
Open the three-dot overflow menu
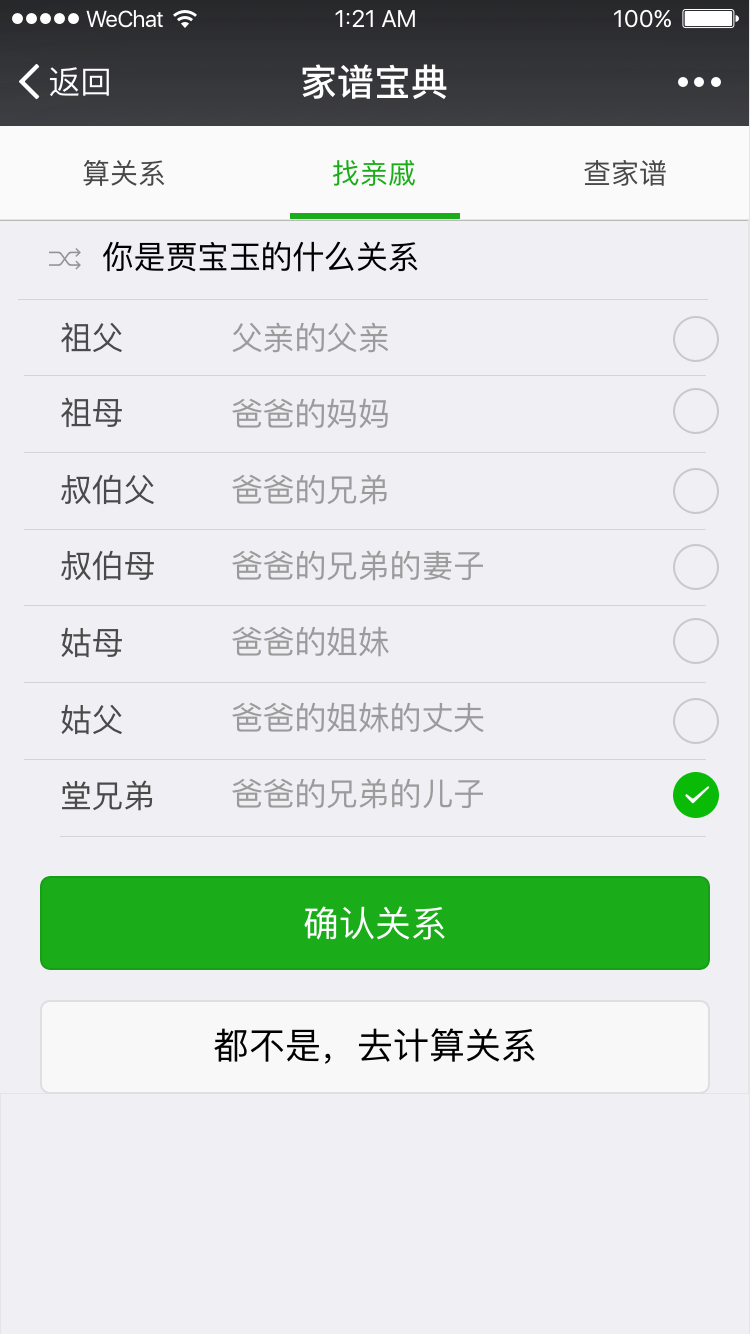[699, 82]
